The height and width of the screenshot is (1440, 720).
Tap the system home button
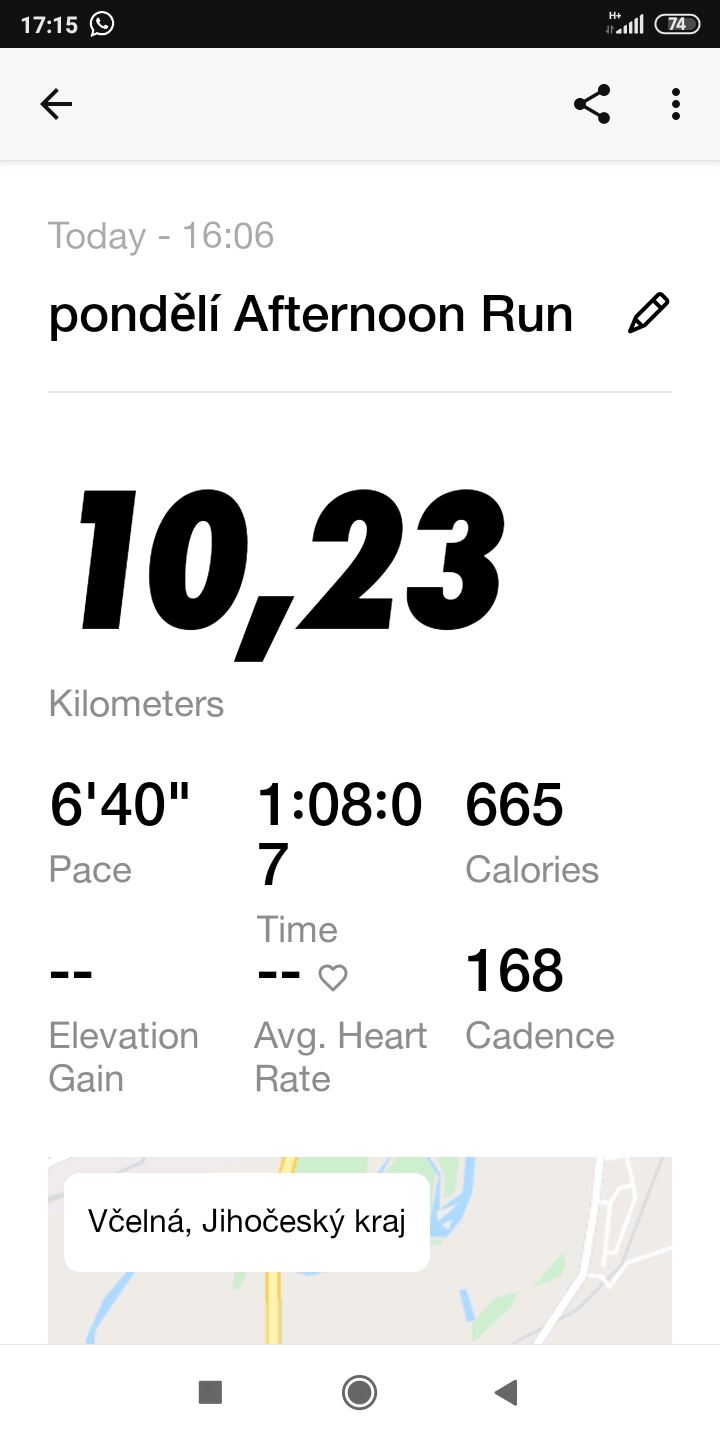click(x=359, y=1392)
